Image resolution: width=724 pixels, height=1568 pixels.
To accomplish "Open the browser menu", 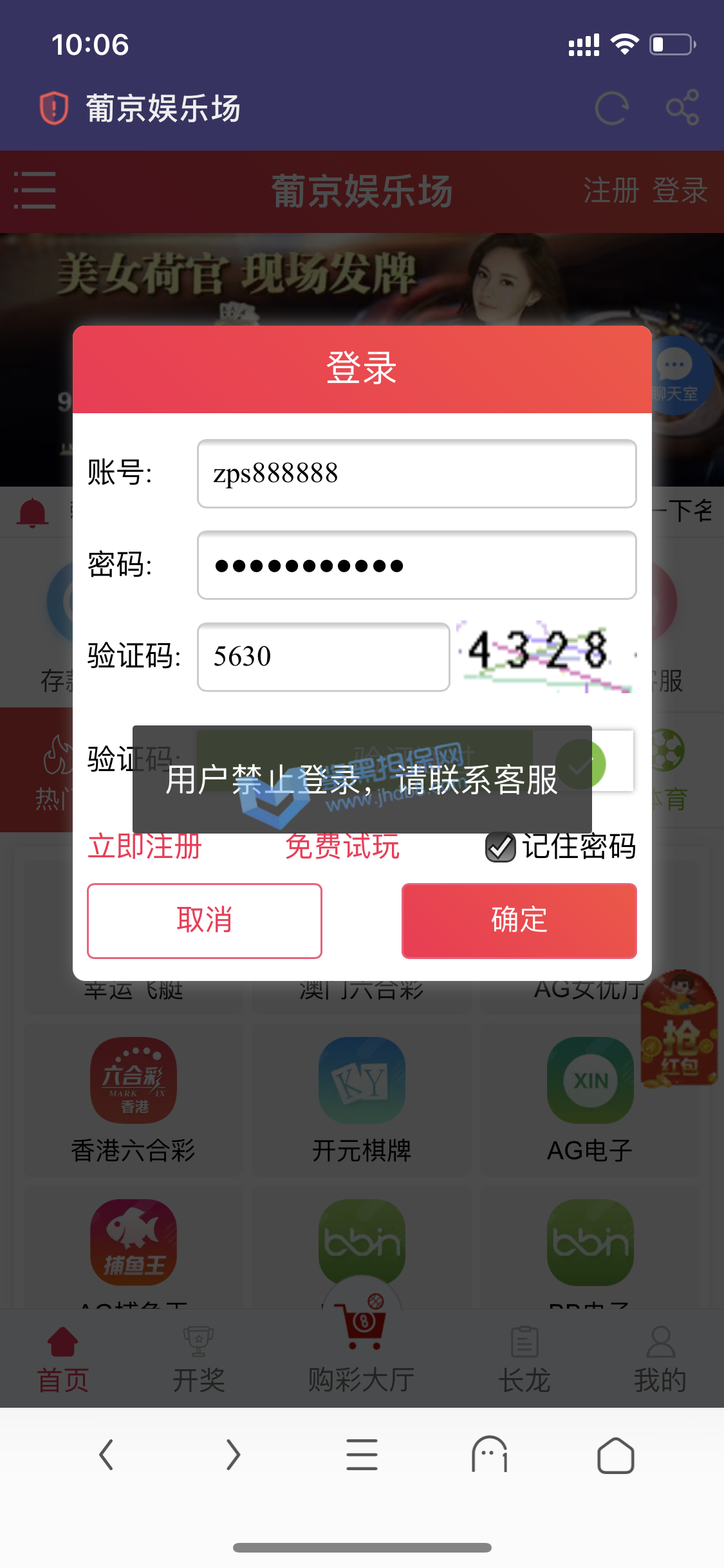I will (x=362, y=1455).
